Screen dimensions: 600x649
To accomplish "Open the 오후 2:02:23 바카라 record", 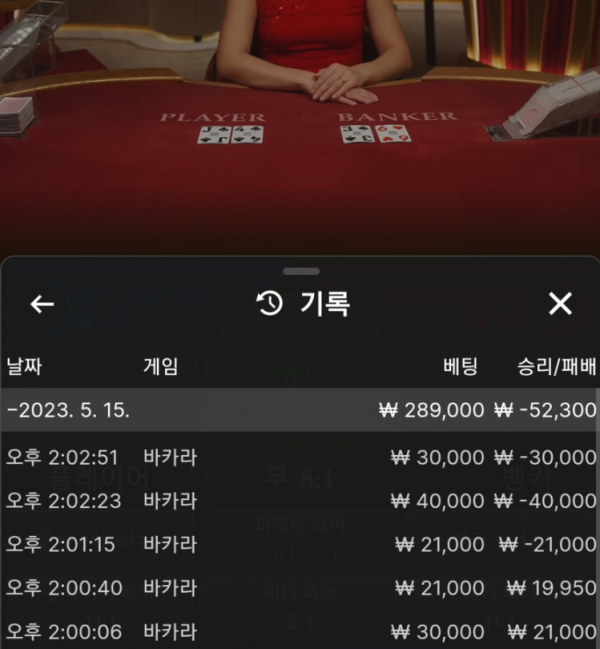I will [300, 500].
